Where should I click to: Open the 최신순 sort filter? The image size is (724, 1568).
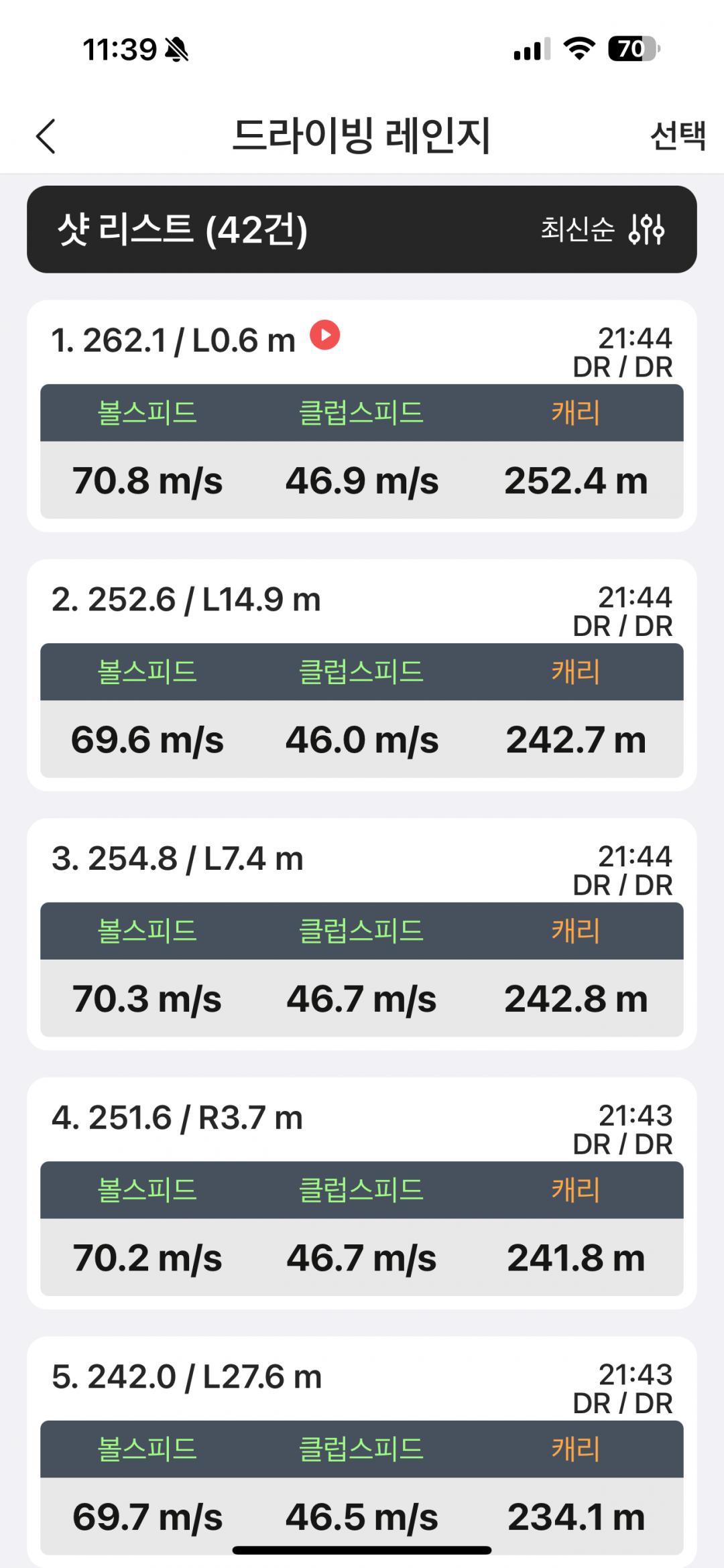(x=602, y=229)
